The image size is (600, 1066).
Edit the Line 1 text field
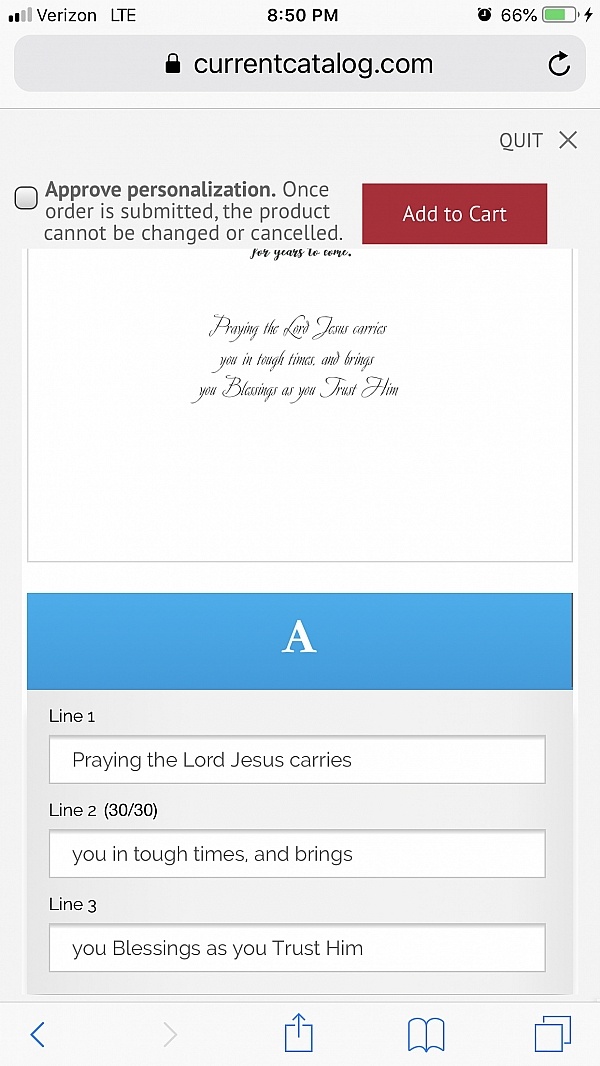point(297,759)
